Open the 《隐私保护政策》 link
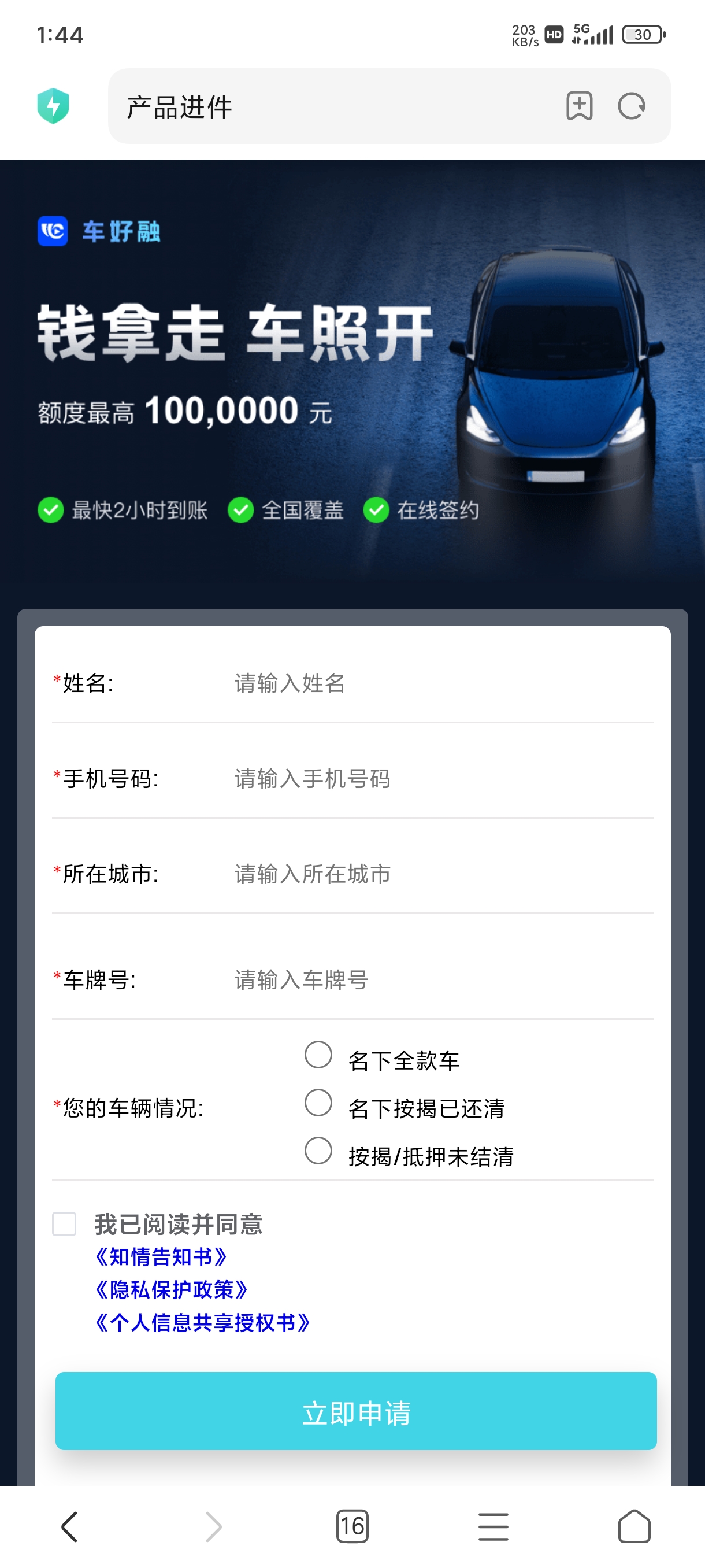The width and height of the screenshot is (705, 1568). (x=172, y=1290)
